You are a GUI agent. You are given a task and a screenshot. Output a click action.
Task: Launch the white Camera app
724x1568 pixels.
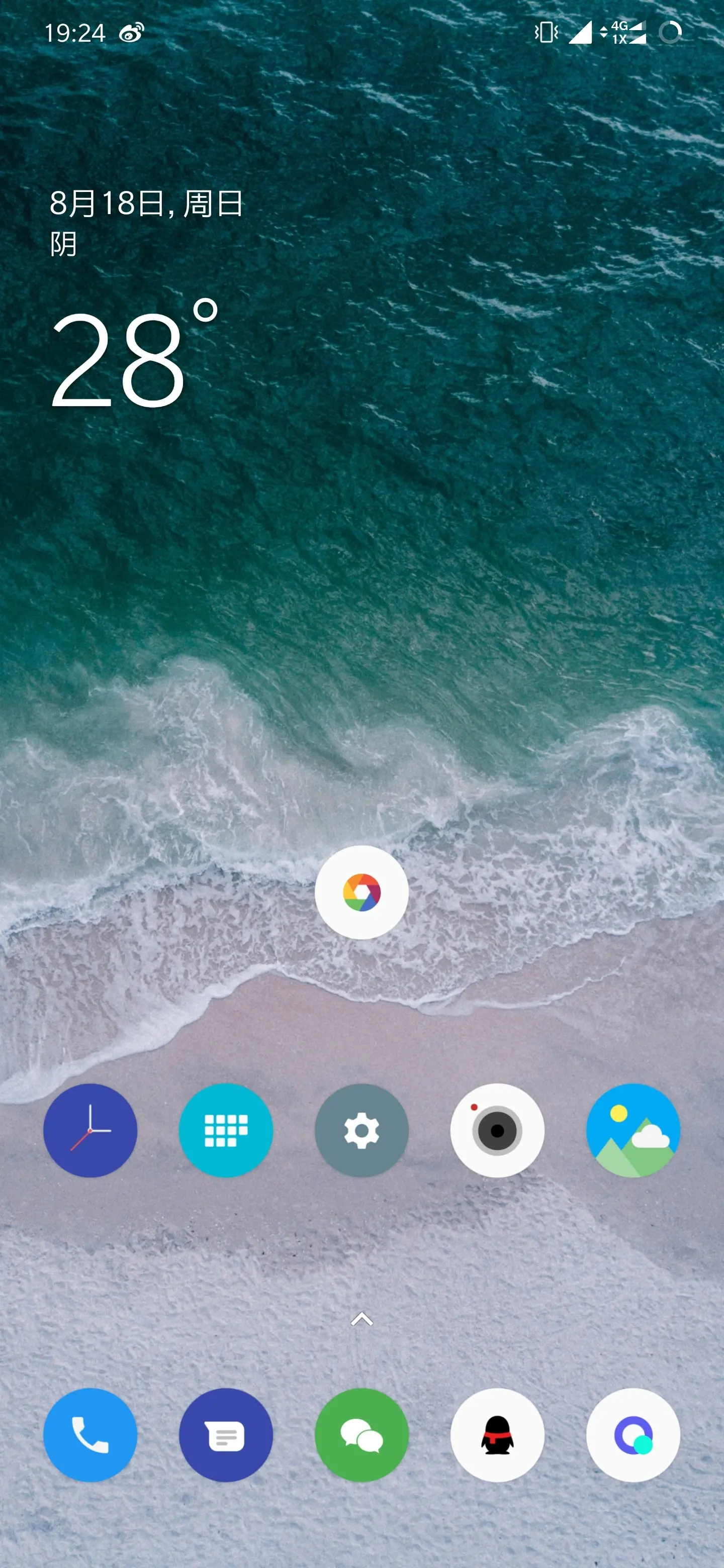pyautogui.click(x=497, y=1130)
